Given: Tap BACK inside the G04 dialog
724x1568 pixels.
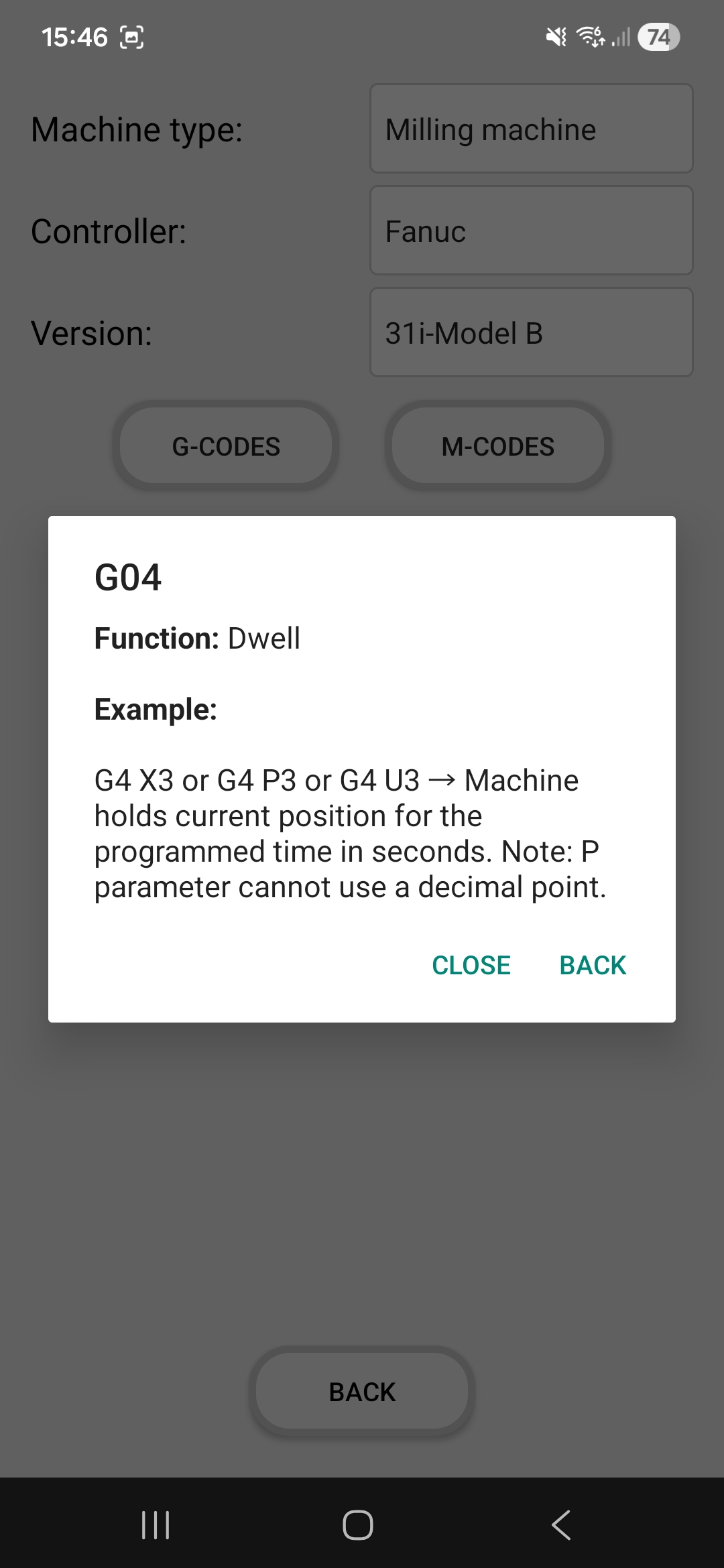Looking at the screenshot, I should (x=593, y=965).
